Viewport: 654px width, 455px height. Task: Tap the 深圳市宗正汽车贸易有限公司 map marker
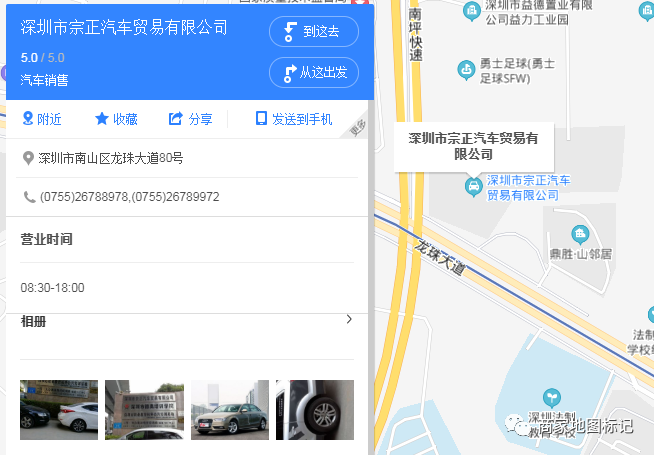(472, 186)
